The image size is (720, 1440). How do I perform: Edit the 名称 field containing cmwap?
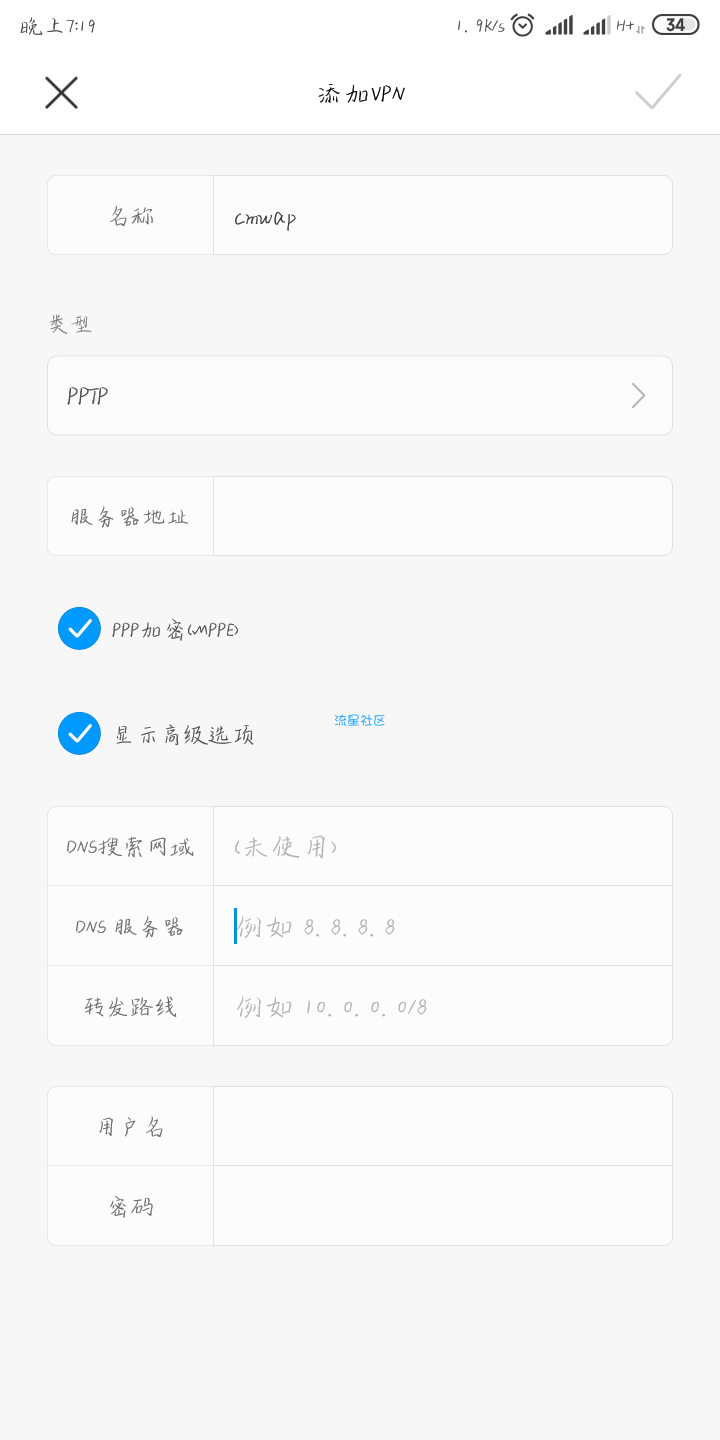point(442,216)
